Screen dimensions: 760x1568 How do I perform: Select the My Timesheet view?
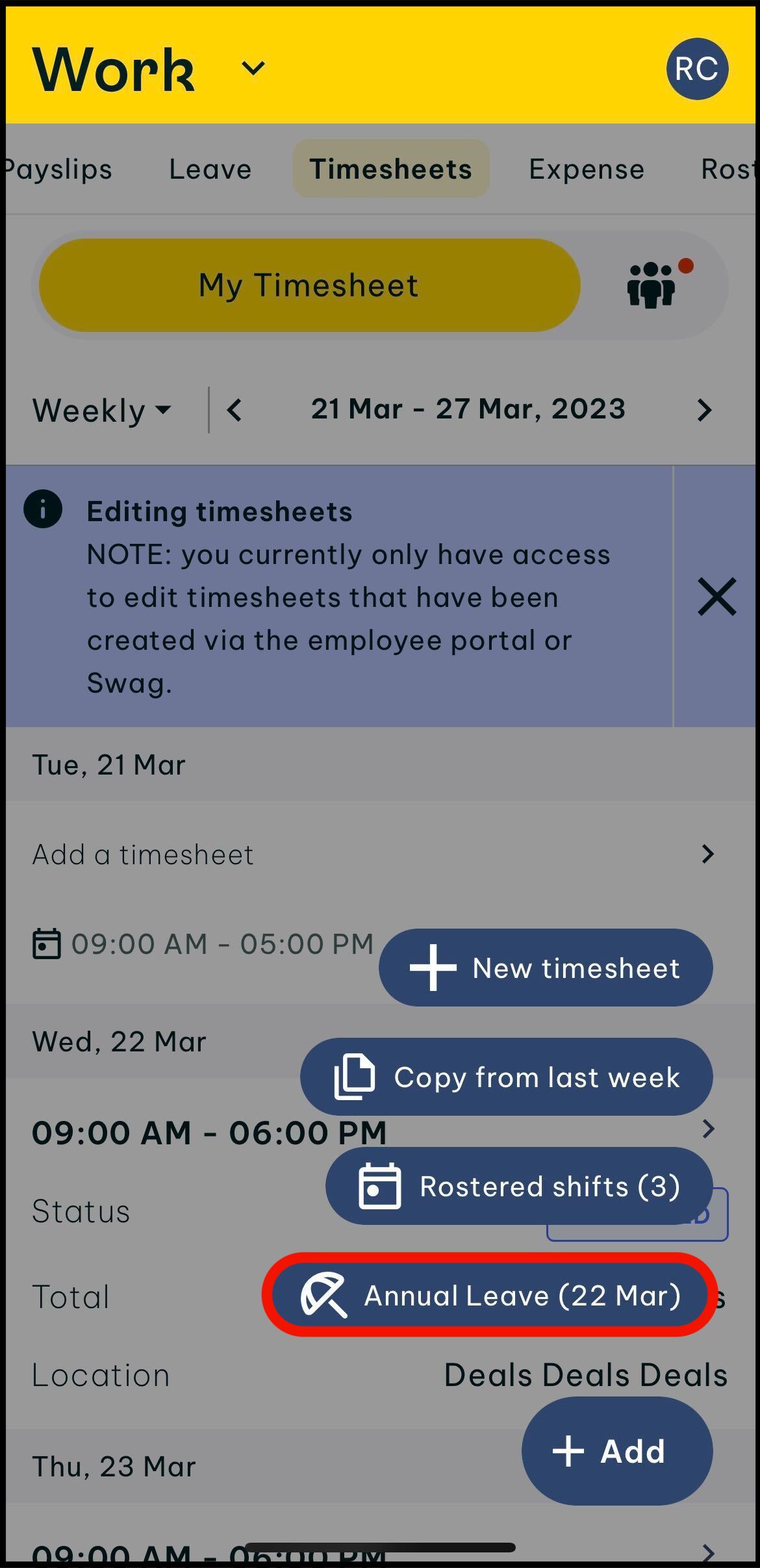pyautogui.click(x=309, y=285)
